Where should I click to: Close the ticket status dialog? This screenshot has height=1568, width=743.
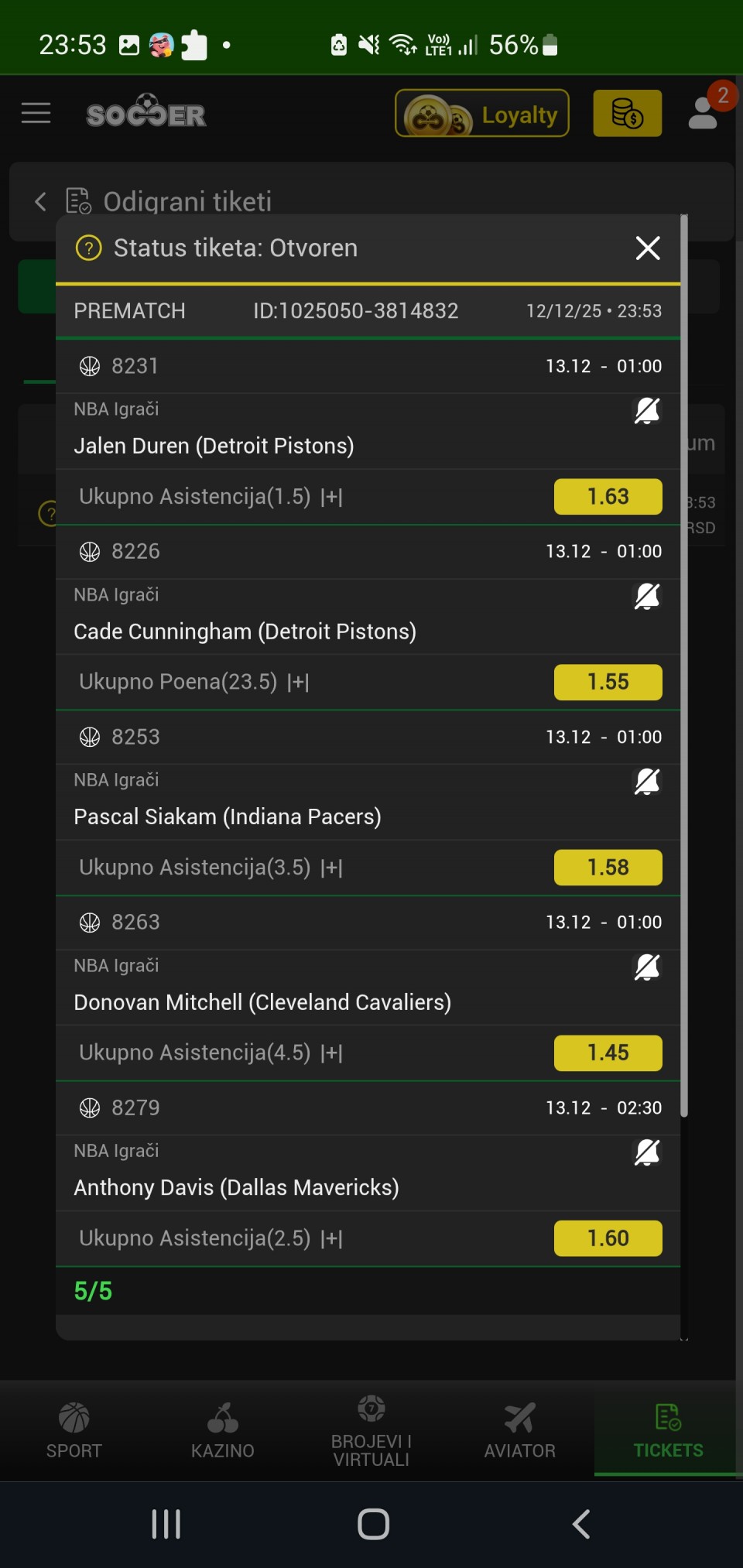pyautogui.click(x=647, y=248)
